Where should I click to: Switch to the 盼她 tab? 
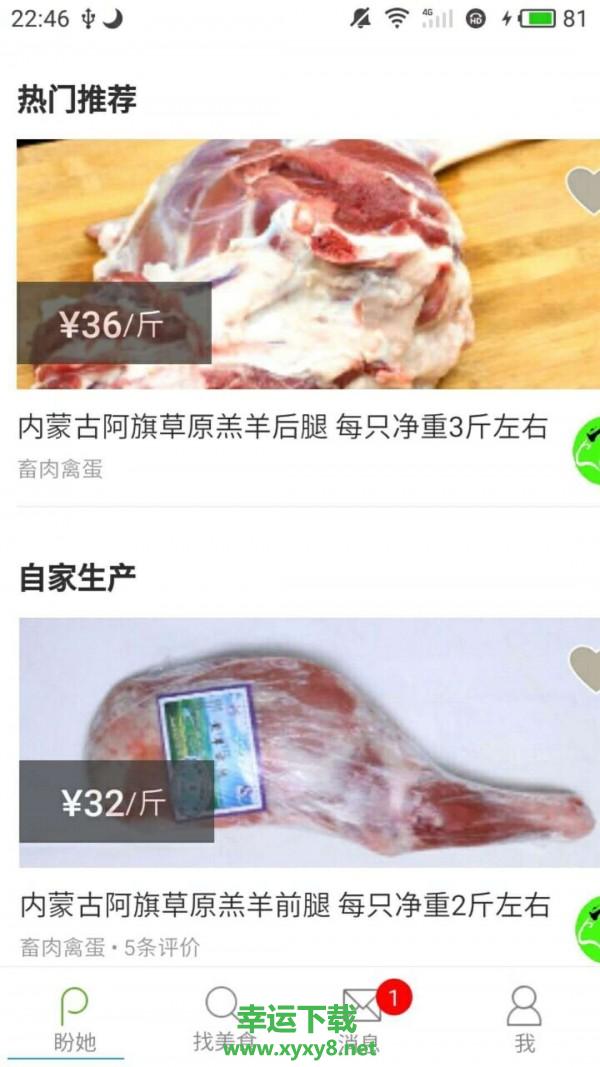74,1020
